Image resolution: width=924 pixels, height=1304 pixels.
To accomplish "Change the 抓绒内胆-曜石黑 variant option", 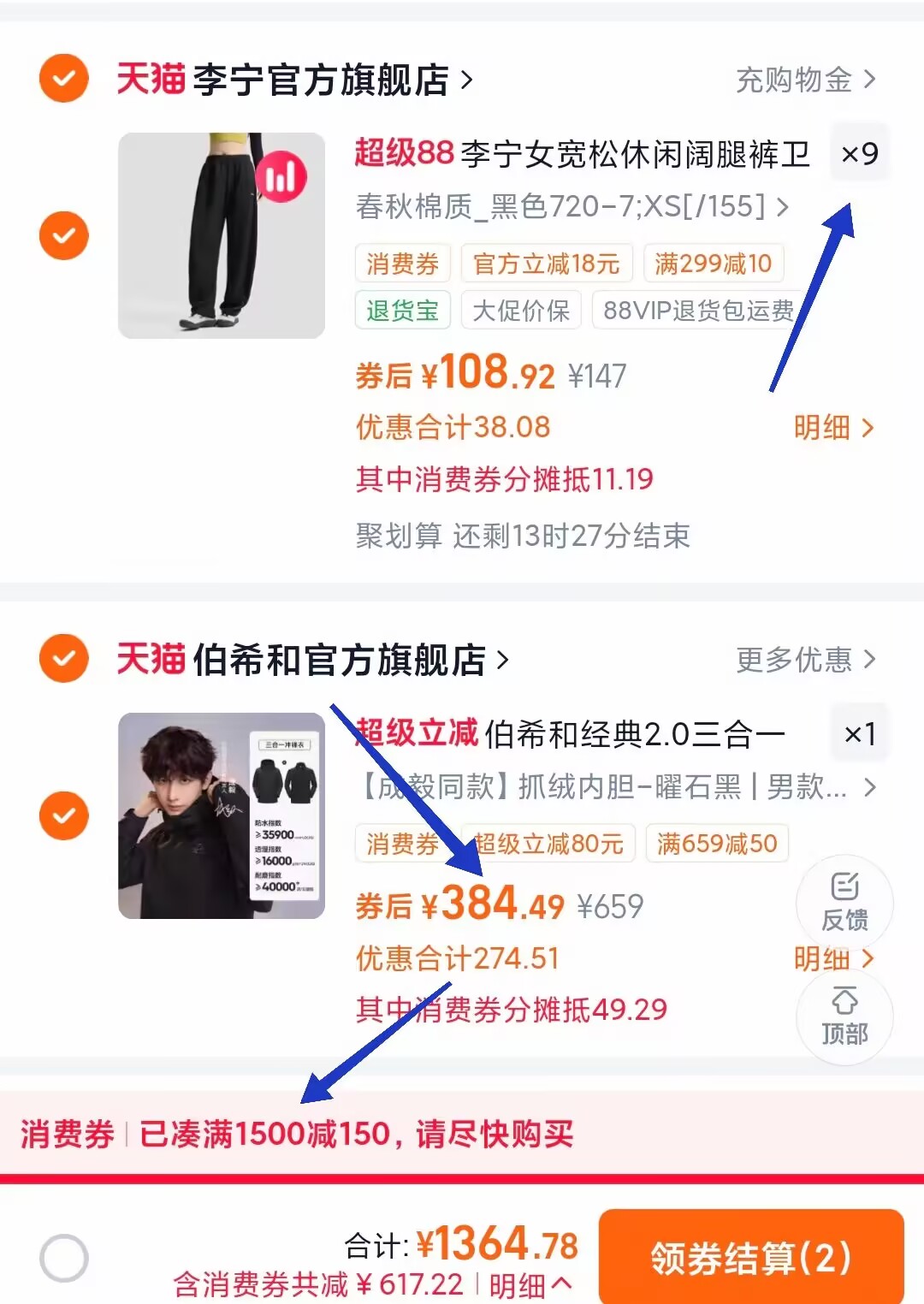I will (x=616, y=786).
